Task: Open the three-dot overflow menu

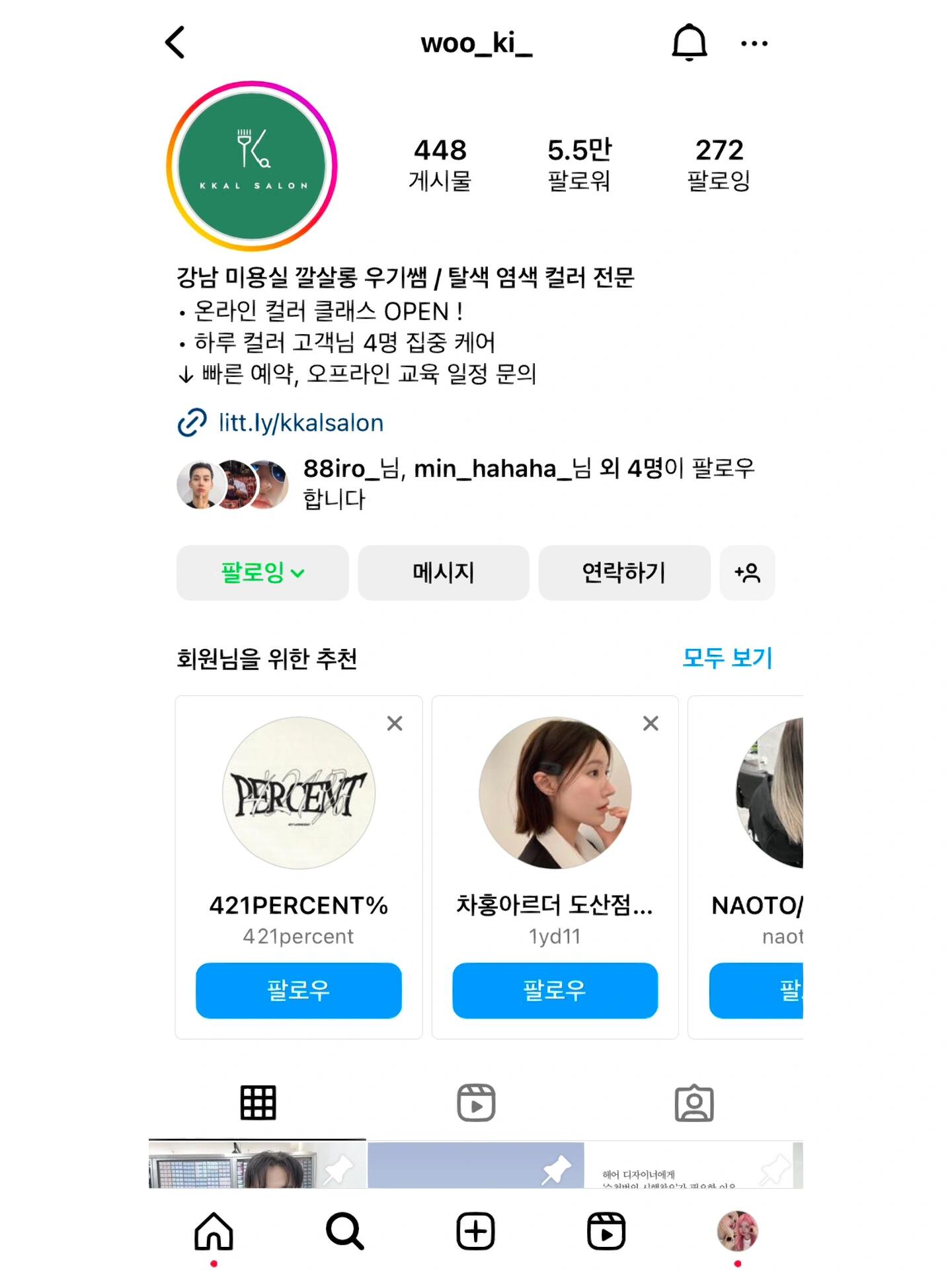Action: pyautogui.click(x=754, y=44)
